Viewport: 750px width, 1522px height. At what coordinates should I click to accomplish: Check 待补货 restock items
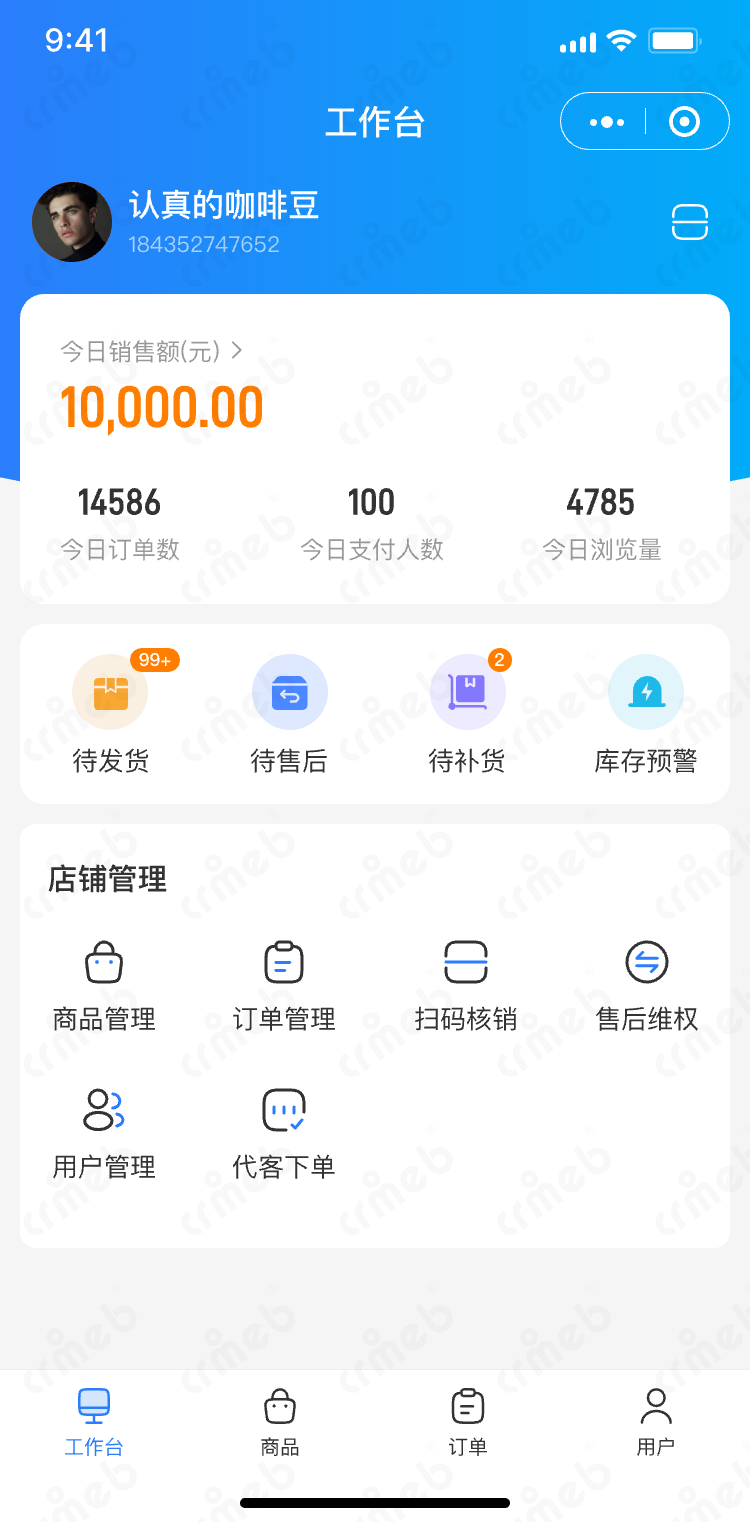click(467, 712)
